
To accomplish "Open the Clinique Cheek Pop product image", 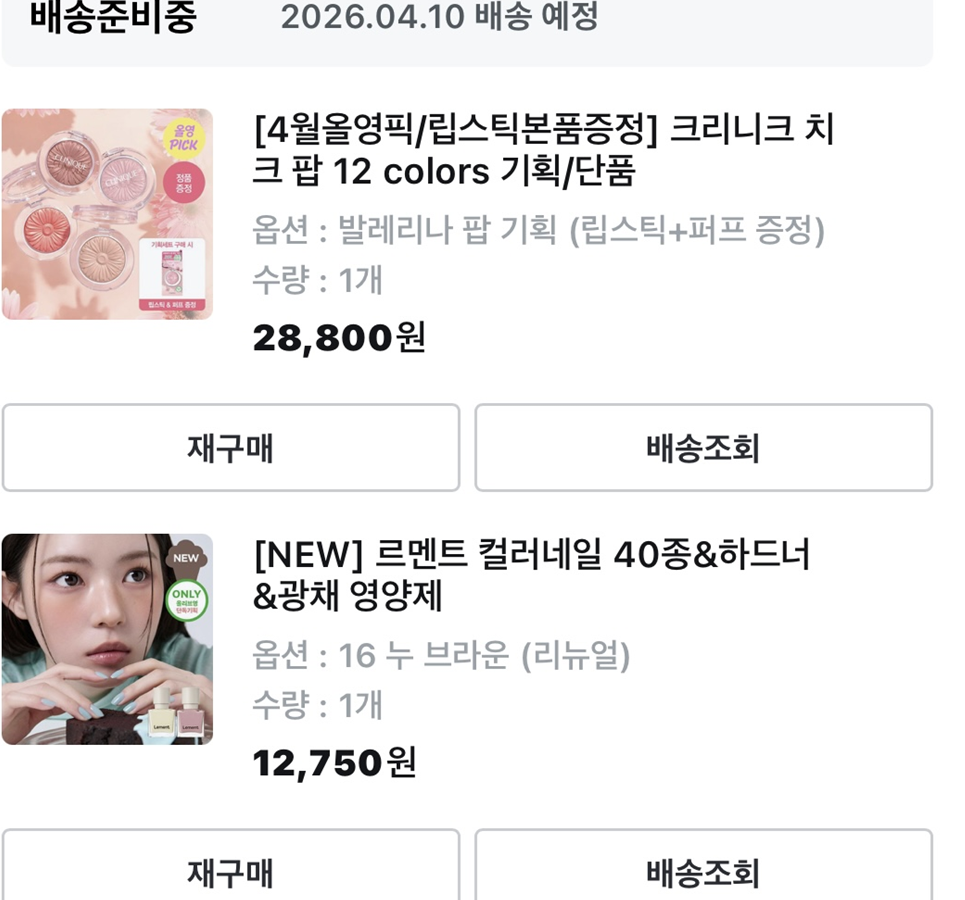I will (107, 214).
